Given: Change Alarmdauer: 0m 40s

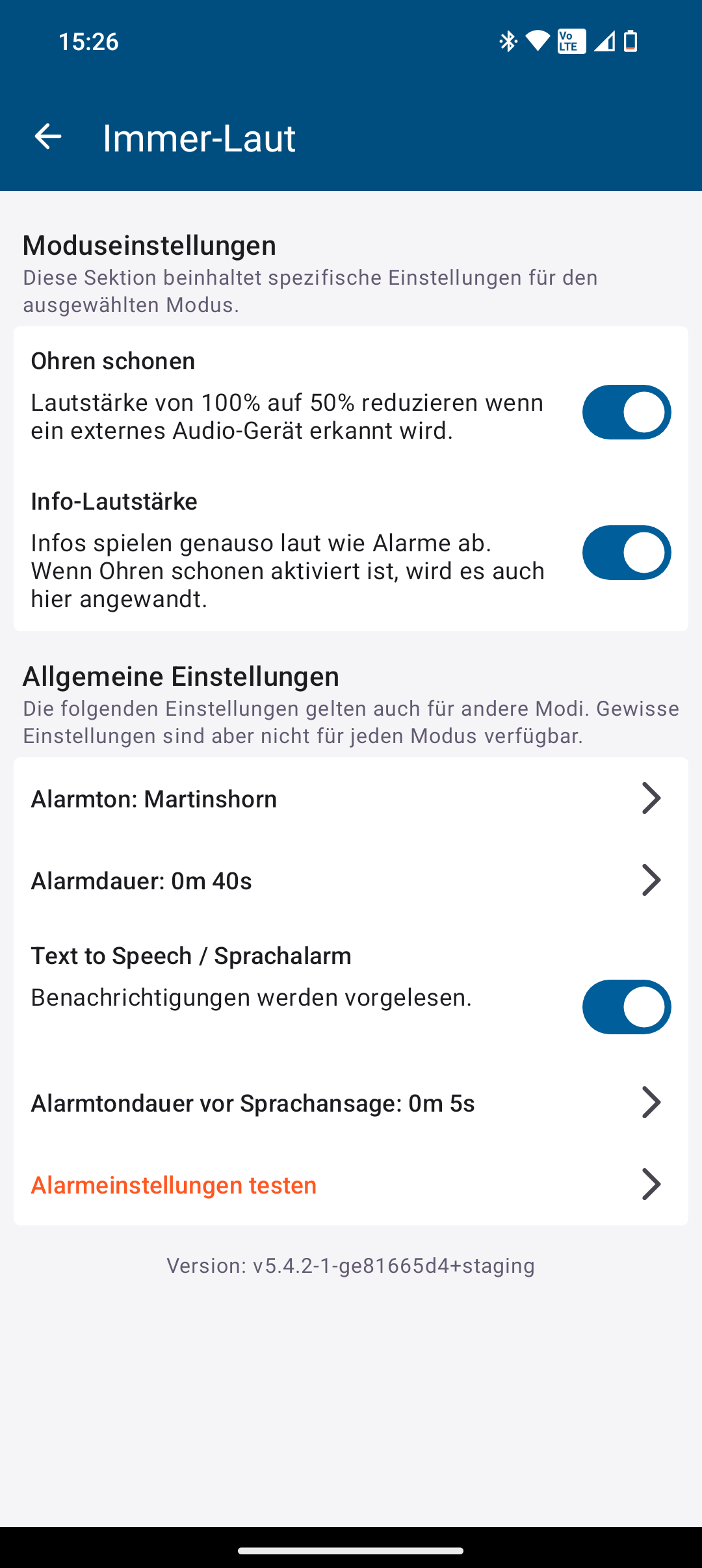Looking at the screenshot, I should 350,880.
